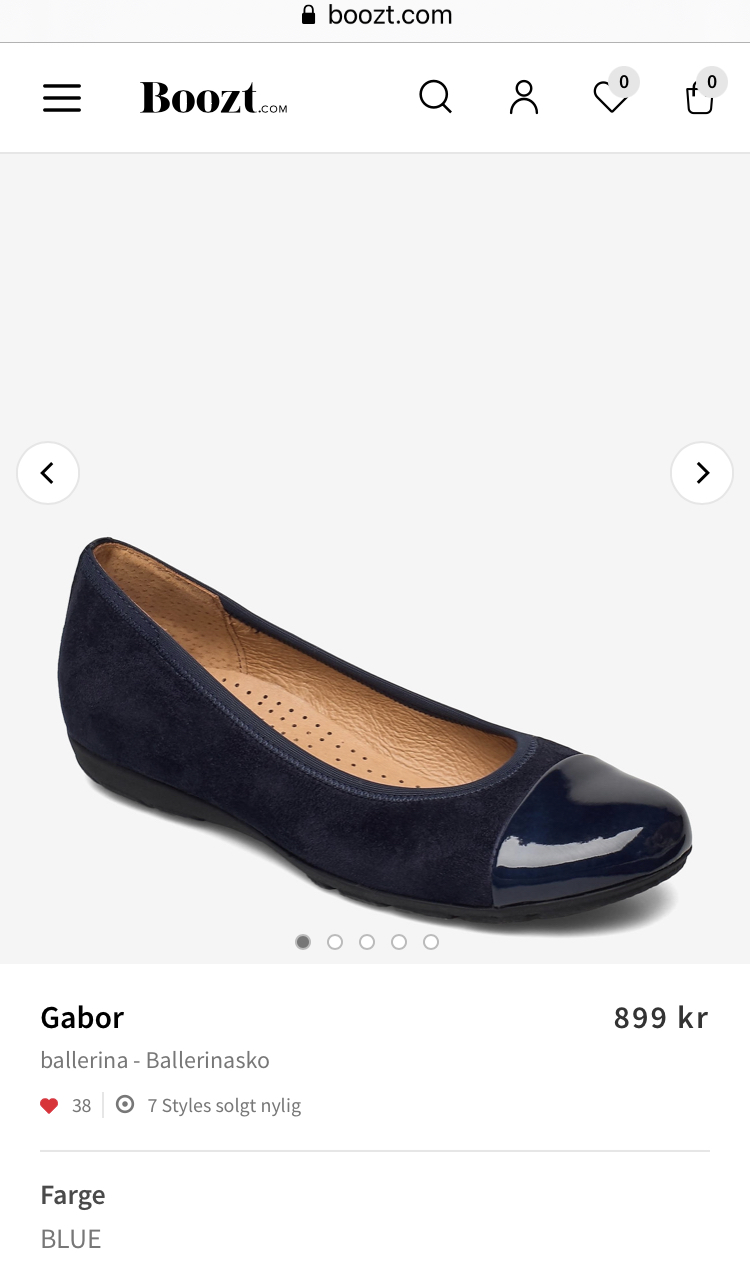Show the previous product image
Screen dimensions: 750x1266
pyautogui.click(x=48, y=473)
